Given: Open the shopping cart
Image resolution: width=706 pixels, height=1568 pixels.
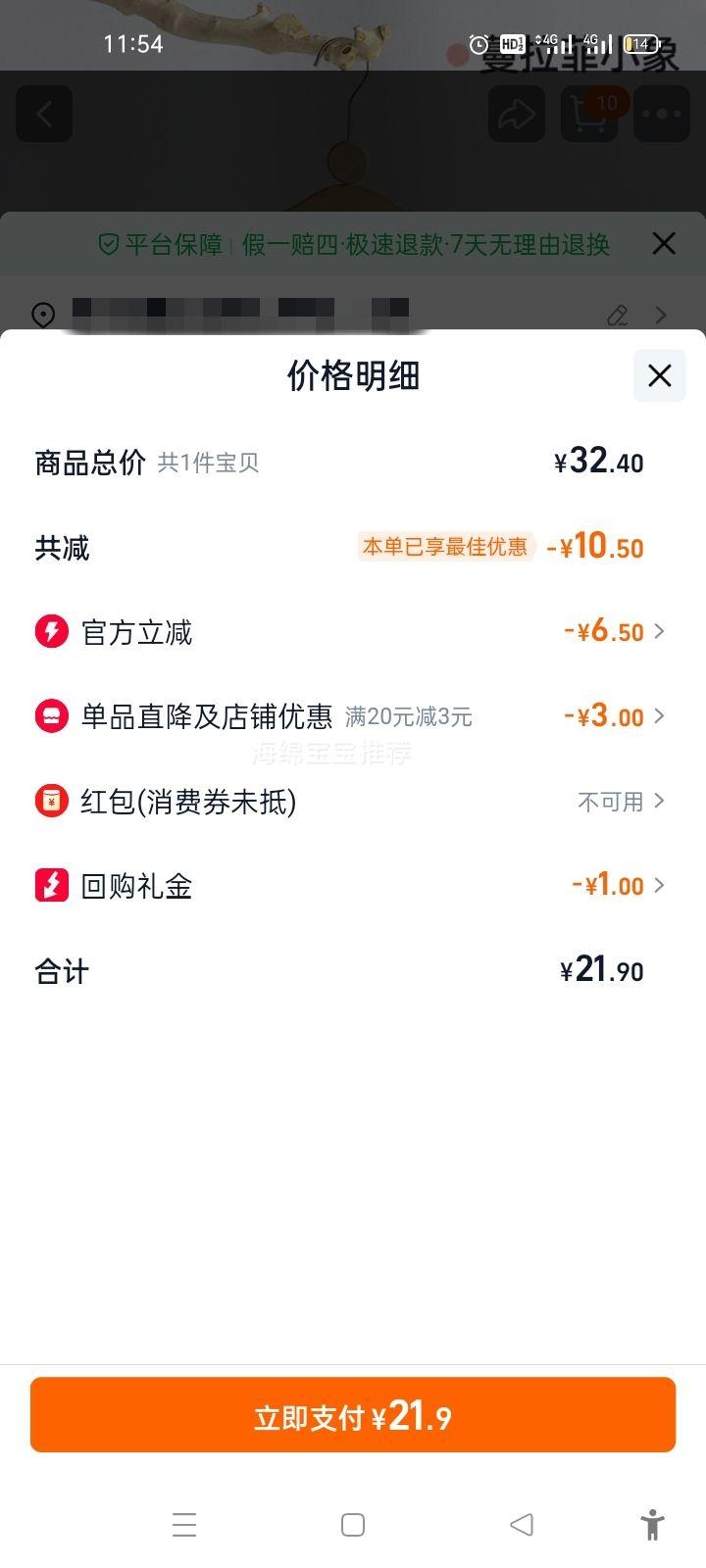Looking at the screenshot, I should point(588,115).
